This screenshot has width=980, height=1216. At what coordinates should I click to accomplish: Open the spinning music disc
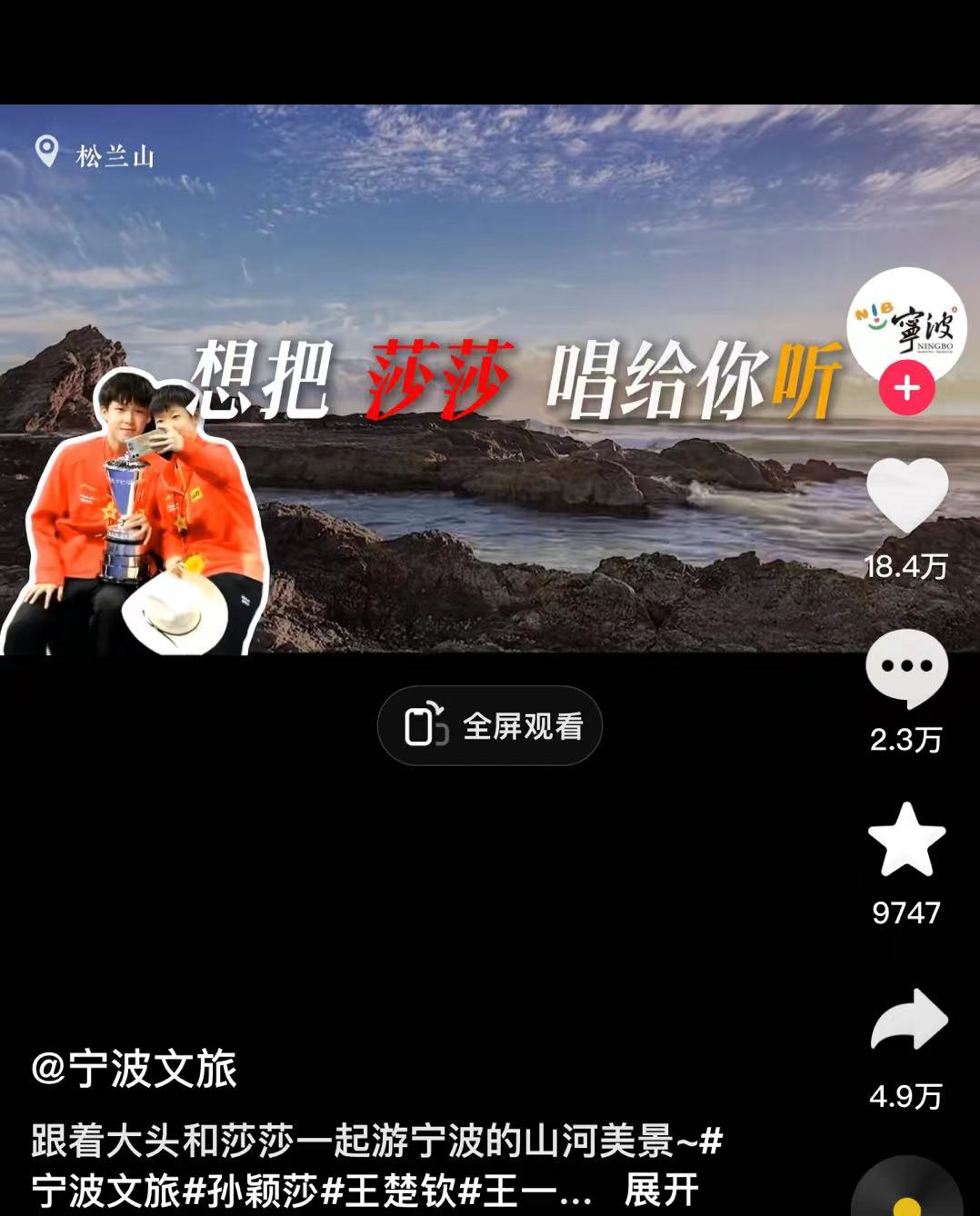point(906,1192)
